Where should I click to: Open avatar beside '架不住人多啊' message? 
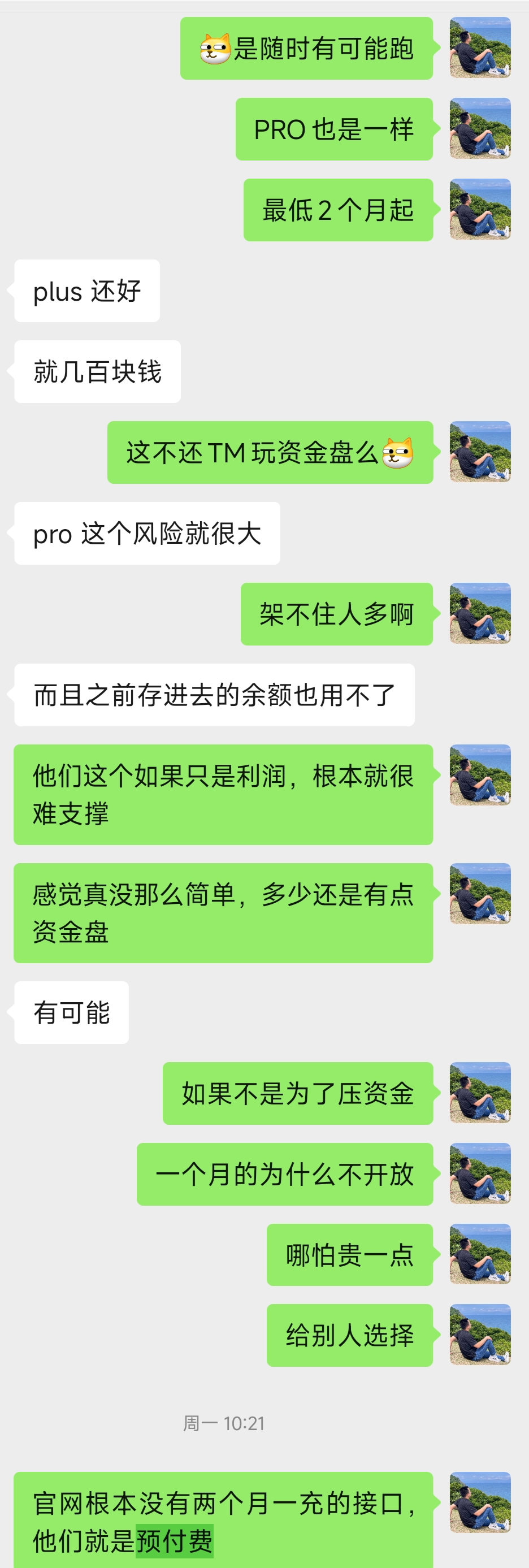pos(480,615)
